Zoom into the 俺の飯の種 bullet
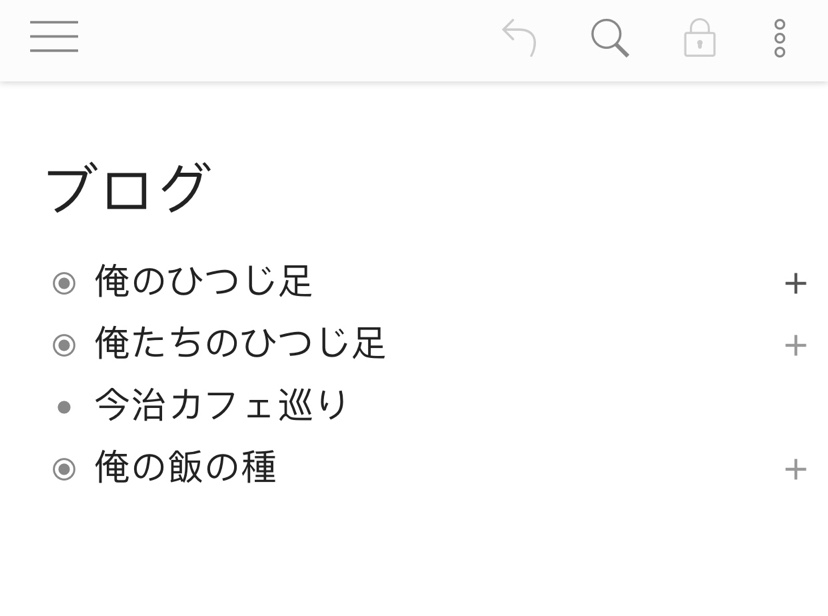Screen dimensions: 828x616 [x=64, y=469]
